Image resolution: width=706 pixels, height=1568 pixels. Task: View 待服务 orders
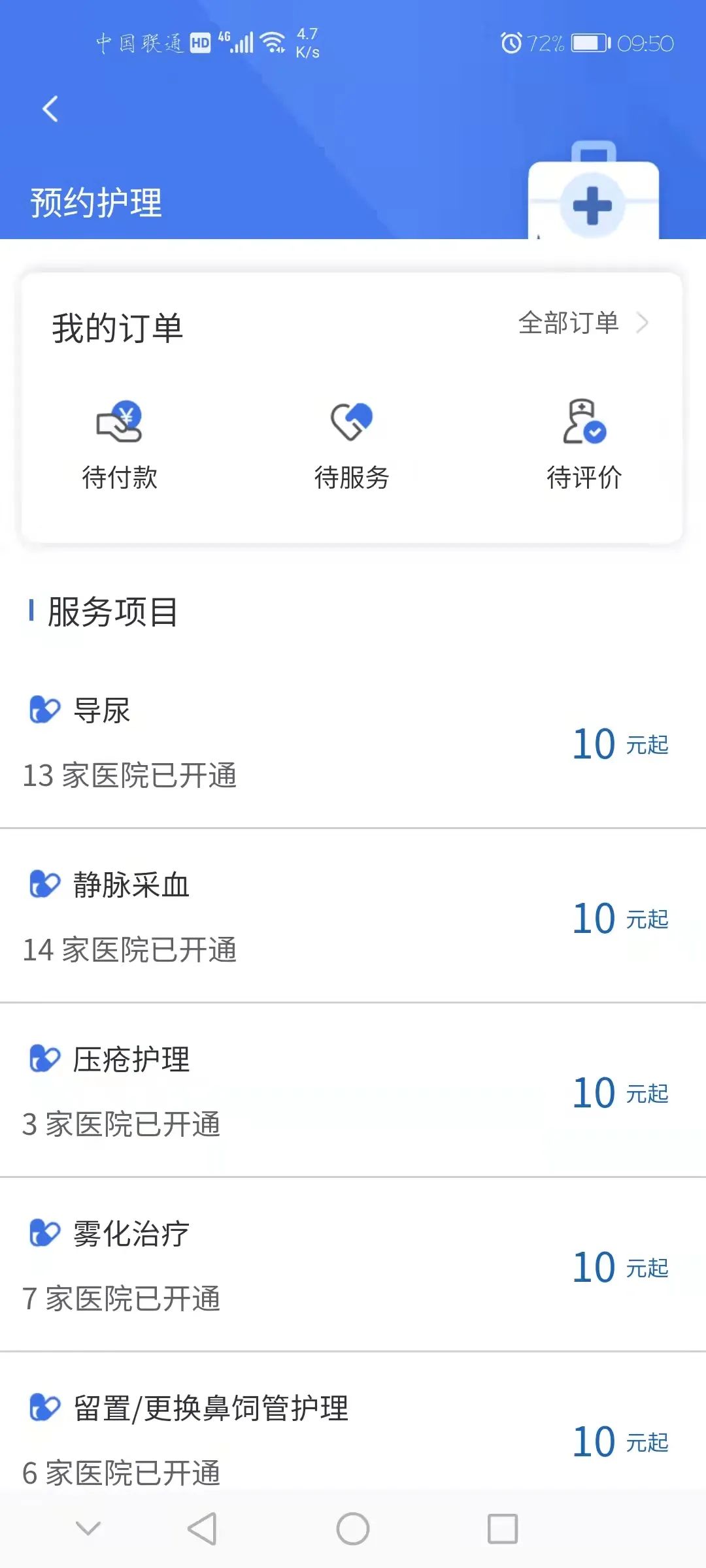(352, 445)
